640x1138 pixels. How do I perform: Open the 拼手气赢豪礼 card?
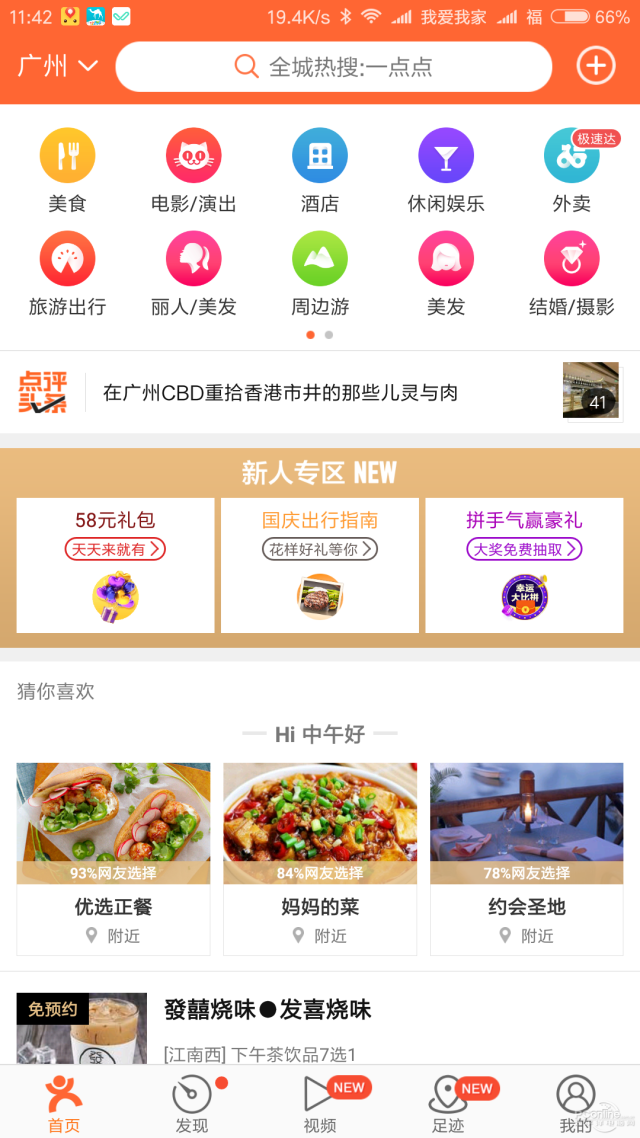[524, 565]
